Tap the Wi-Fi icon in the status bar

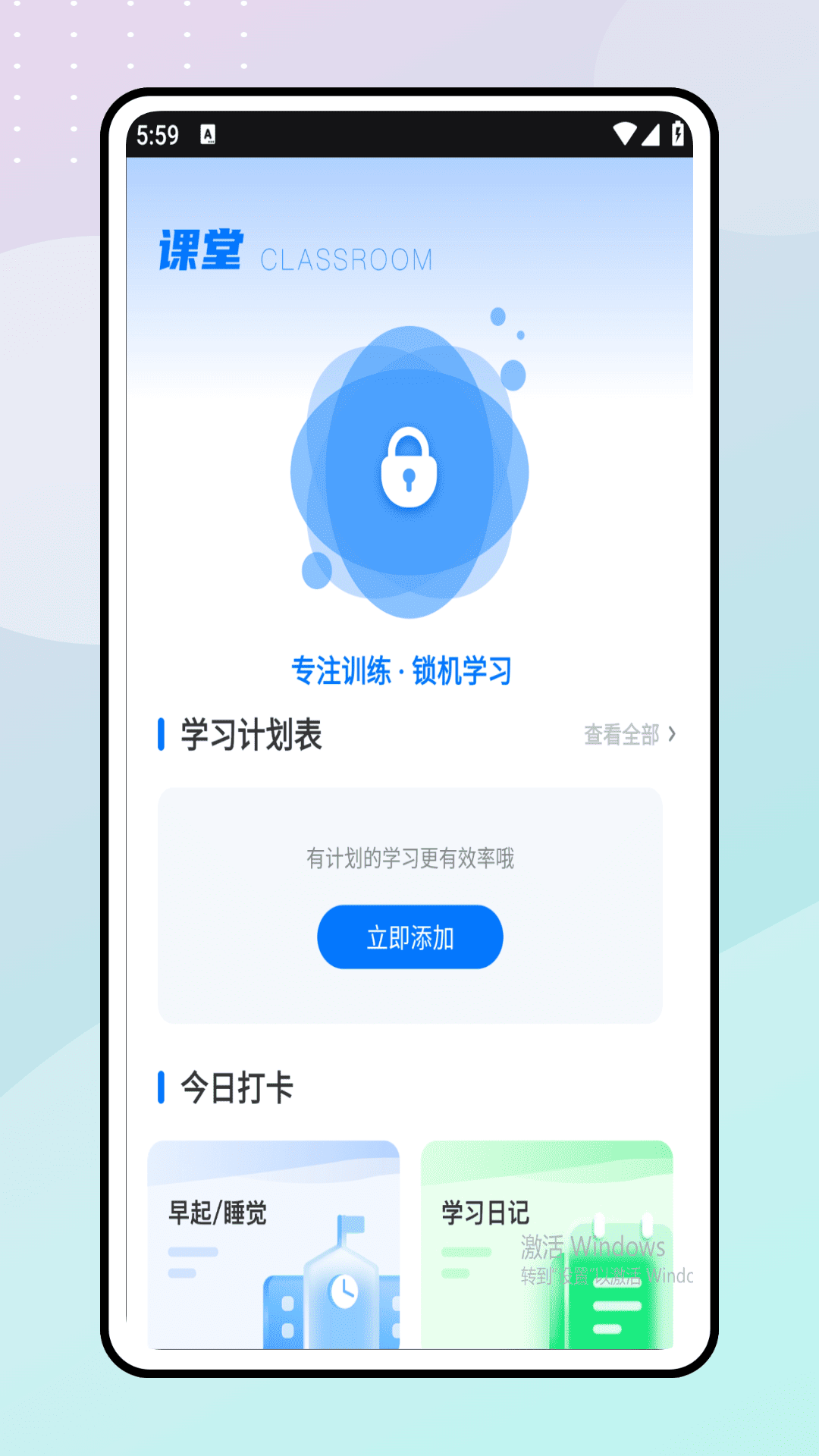pos(626,133)
